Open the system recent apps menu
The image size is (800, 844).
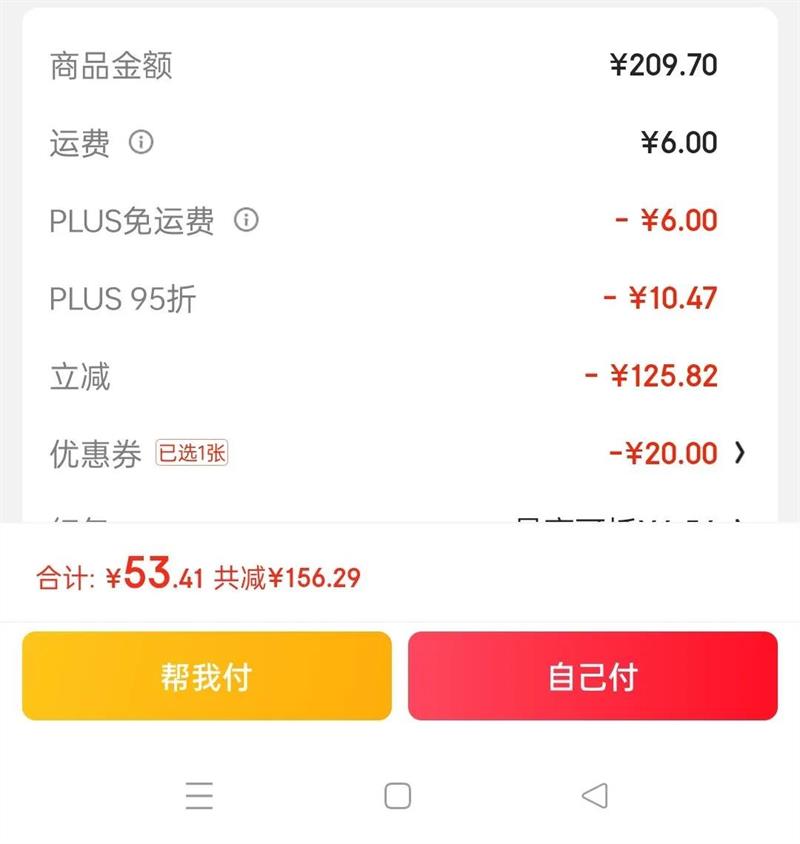pyautogui.click(x=200, y=796)
